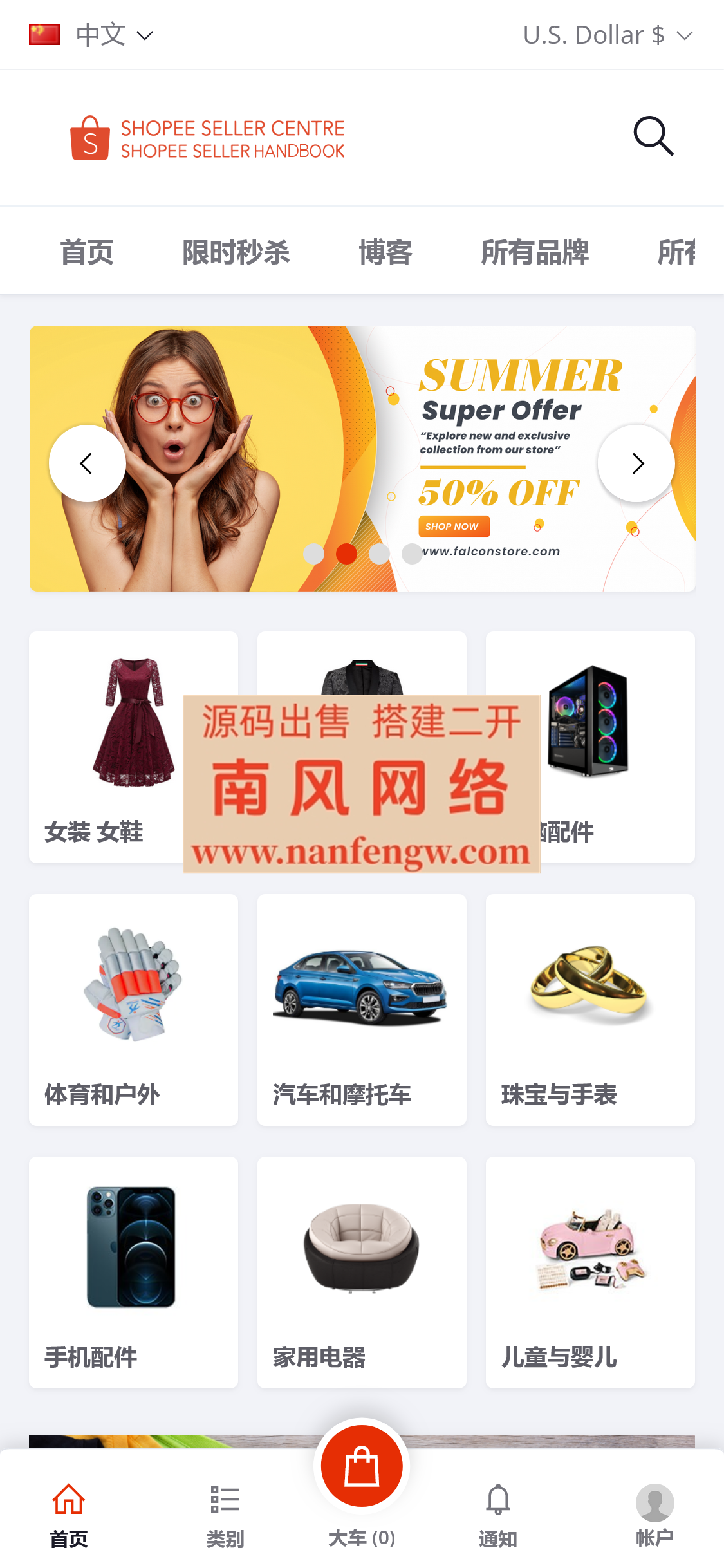
Task: Select the last carousel dot indicator
Action: coord(412,552)
